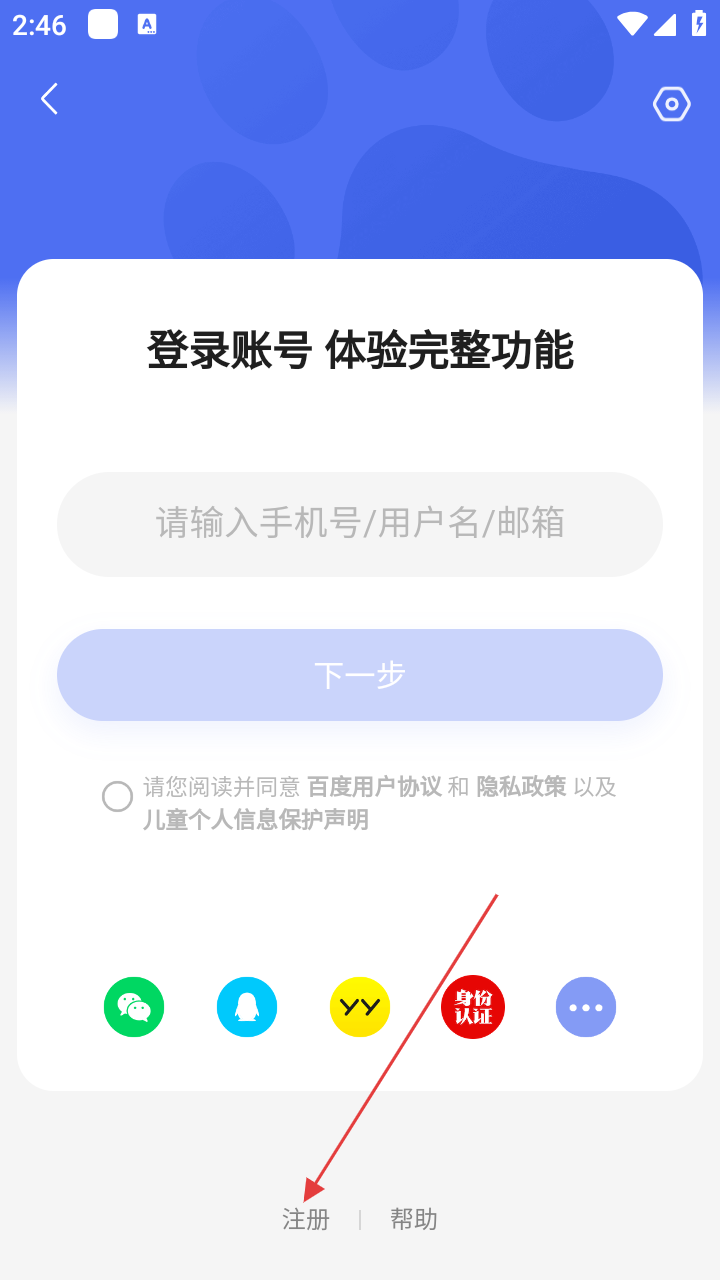Tap the 下一步 button
The height and width of the screenshot is (1280, 720).
[360, 675]
